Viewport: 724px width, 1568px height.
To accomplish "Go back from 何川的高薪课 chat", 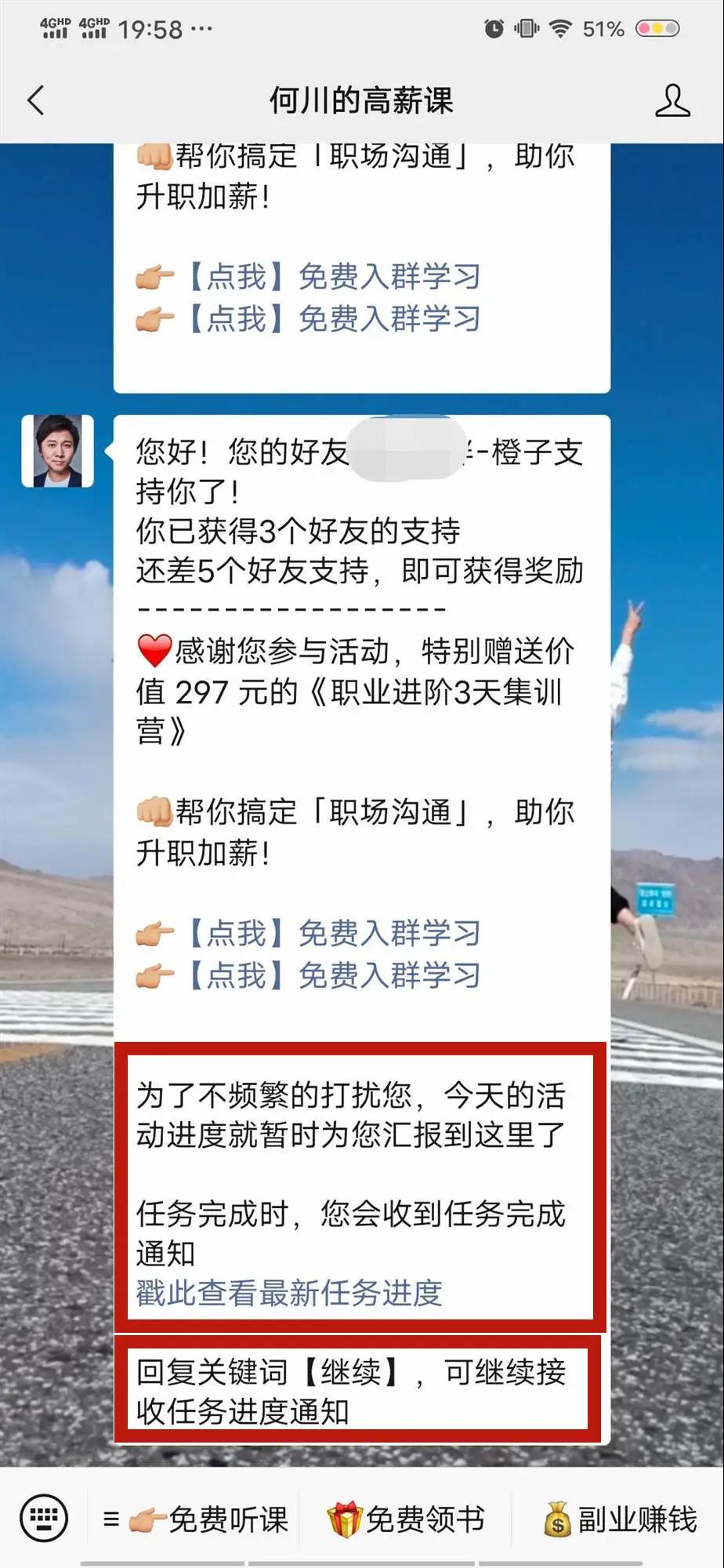I will click(36, 100).
